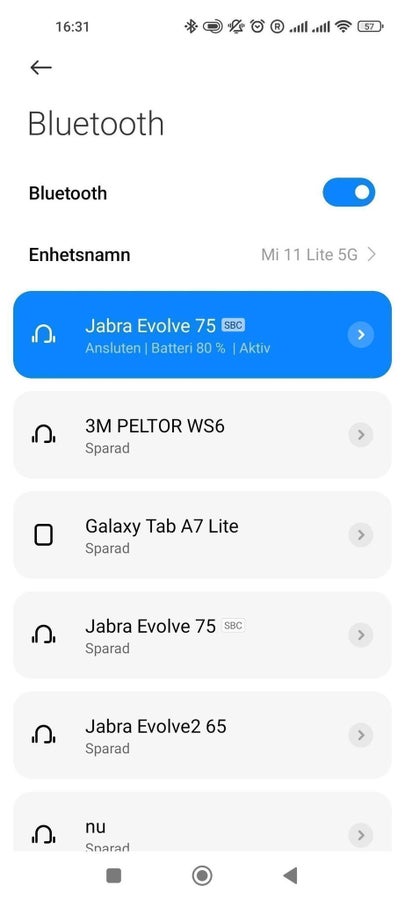Connect to 3M PELTOR WS6
405x900 pixels.
click(x=202, y=435)
